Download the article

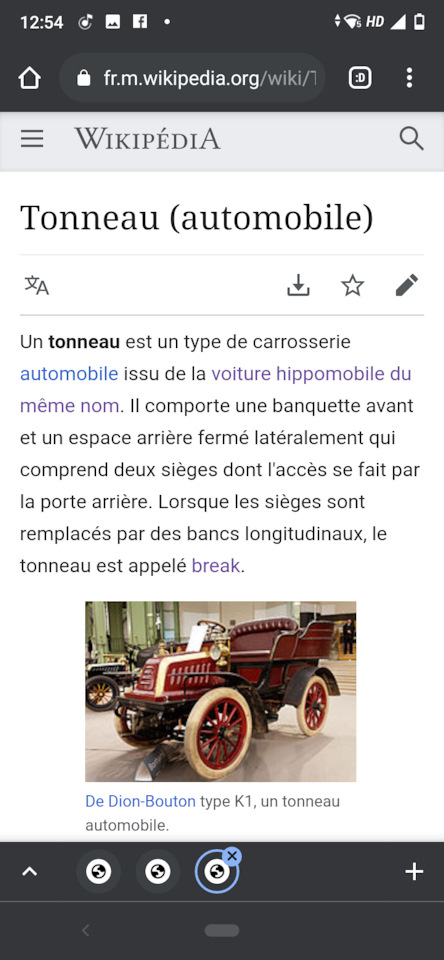(298, 285)
